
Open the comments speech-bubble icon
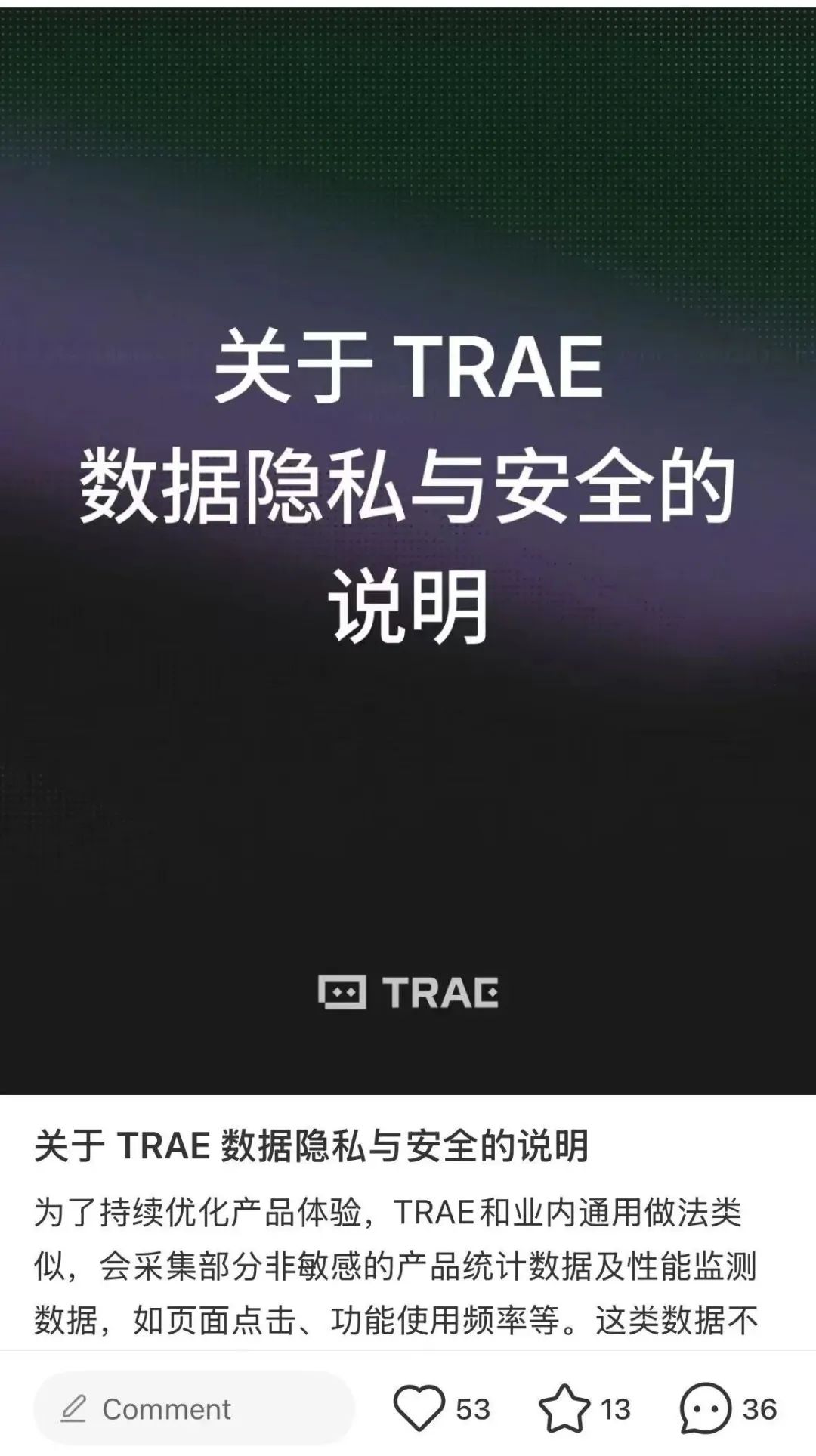(706, 1408)
